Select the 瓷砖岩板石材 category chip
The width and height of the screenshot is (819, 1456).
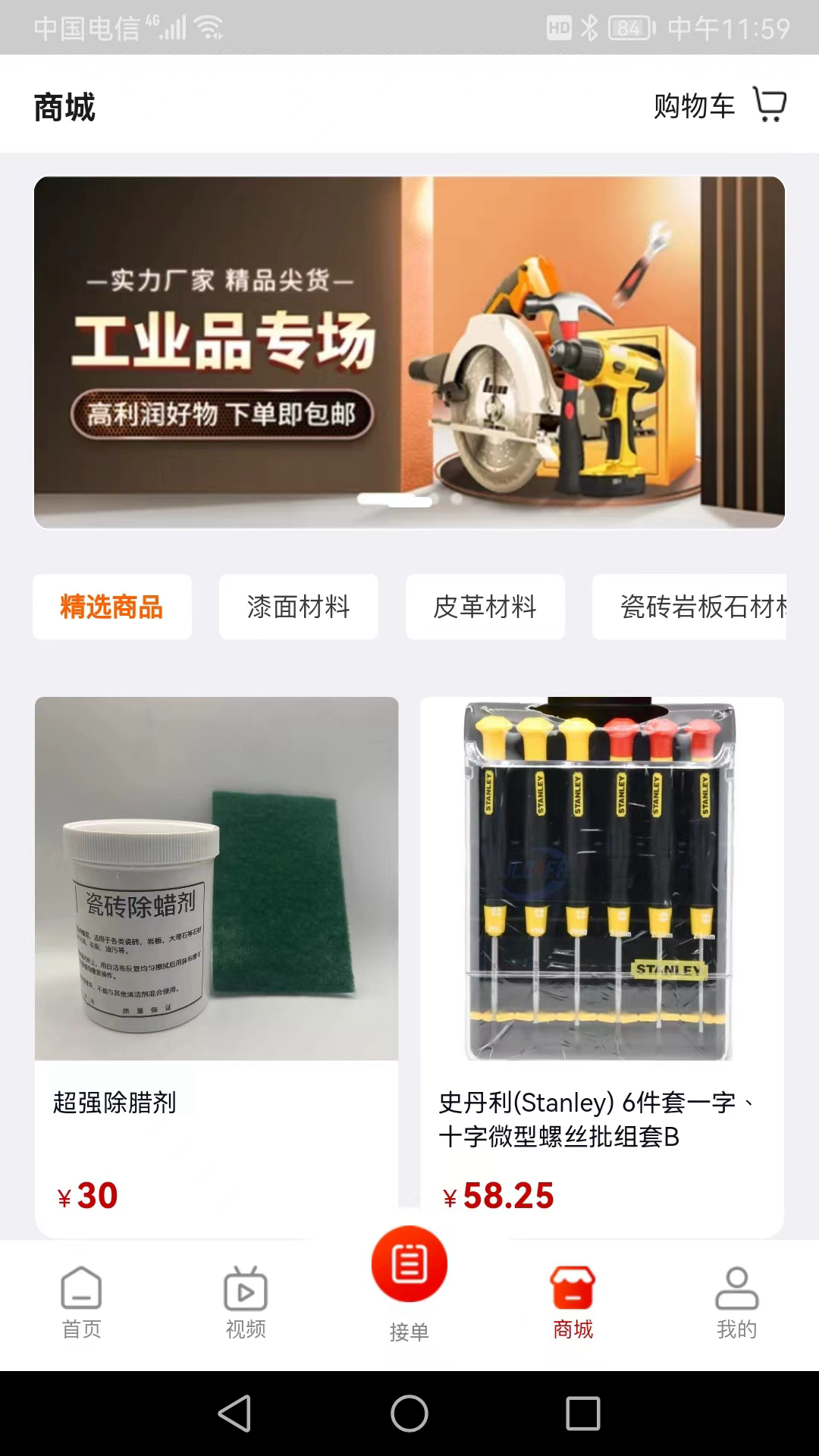pyautogui.click(x=690, y=607)
